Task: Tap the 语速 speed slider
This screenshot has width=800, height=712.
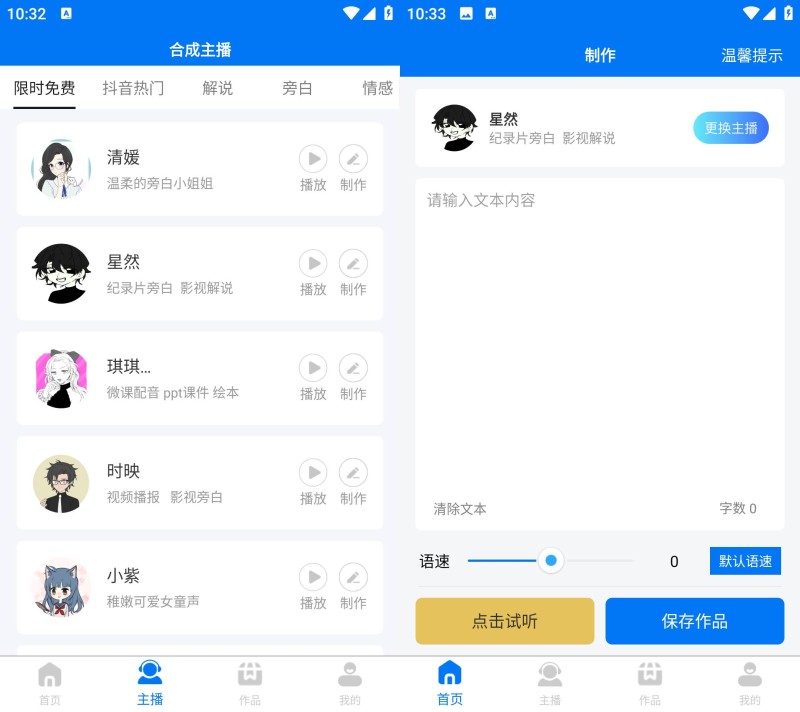Action: (551, 561)
